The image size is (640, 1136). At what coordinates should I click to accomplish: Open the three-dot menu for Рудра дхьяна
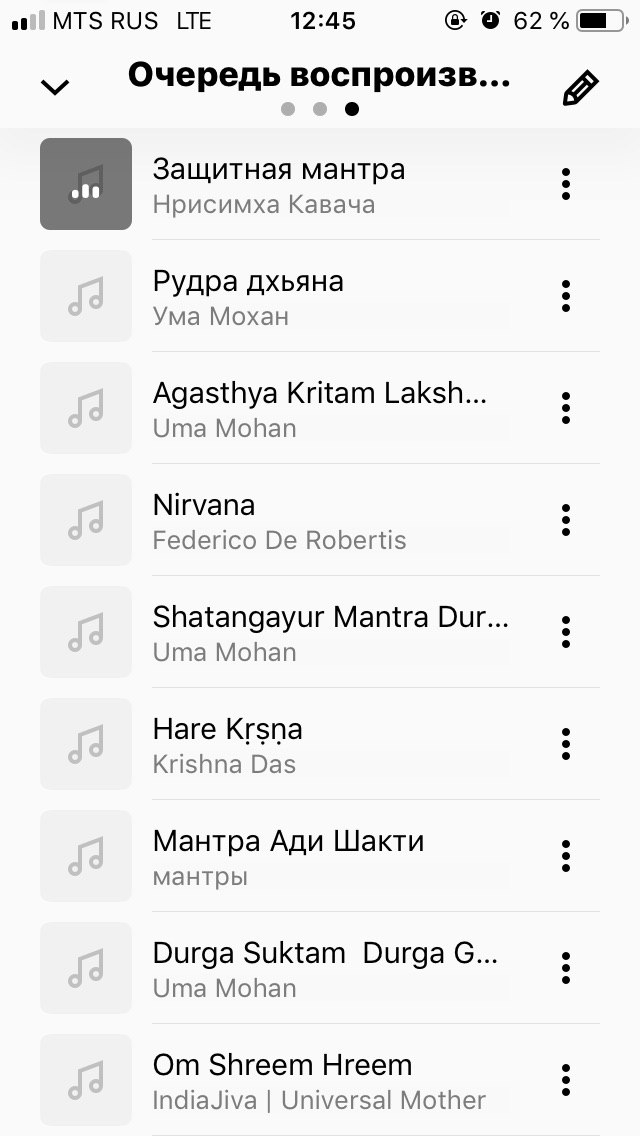(566, 296)
